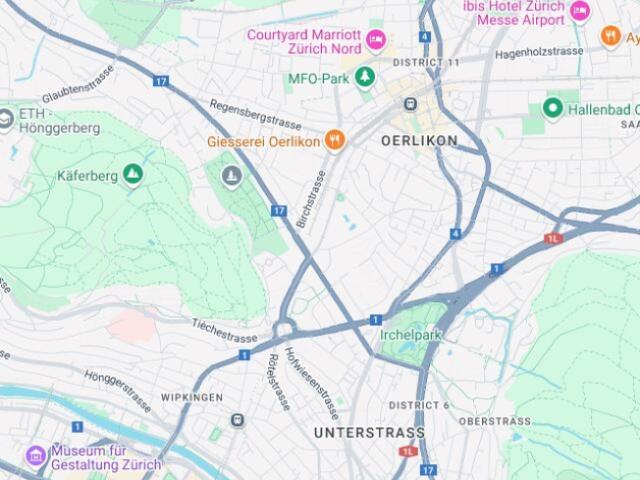Tap the ETH Hönggerberg marker
640x480 pixels.
point(6,120)
